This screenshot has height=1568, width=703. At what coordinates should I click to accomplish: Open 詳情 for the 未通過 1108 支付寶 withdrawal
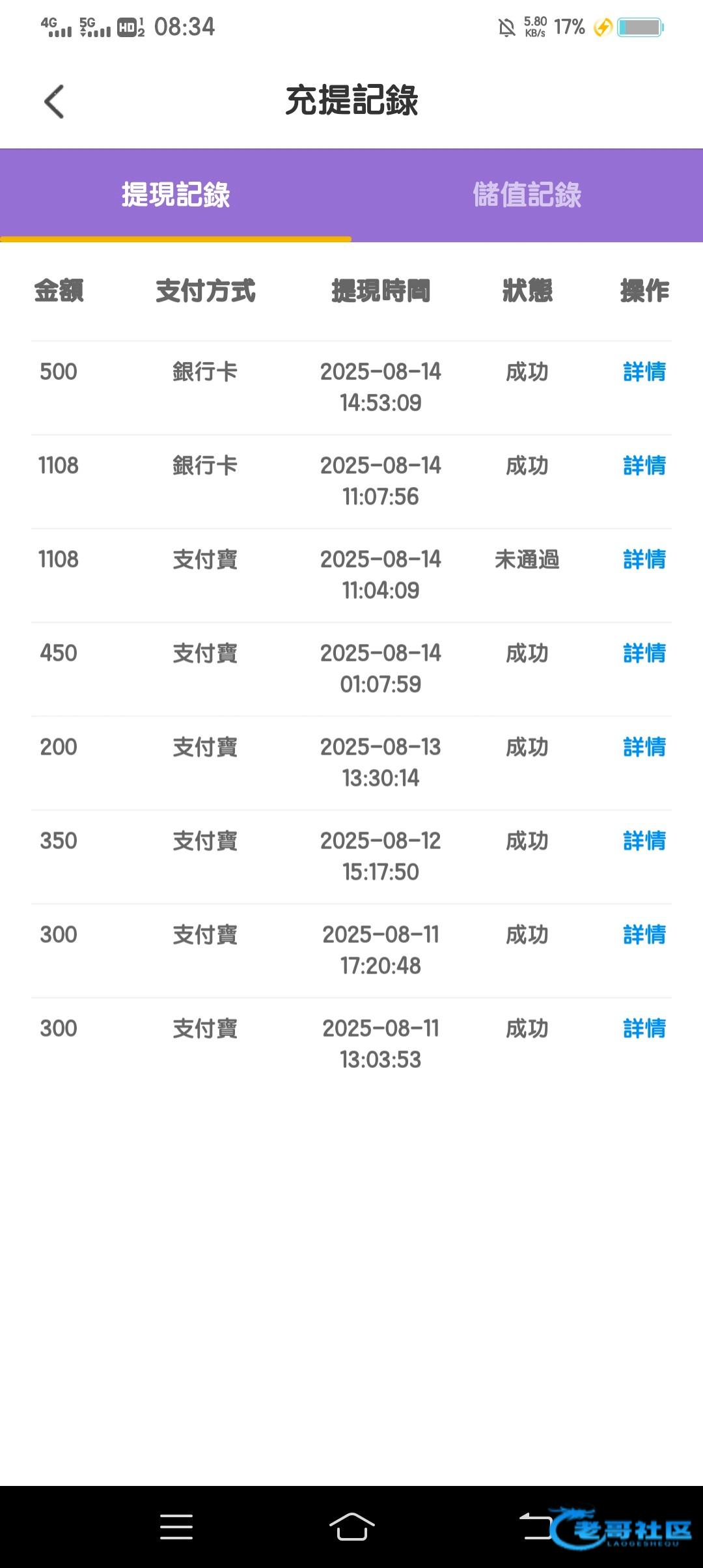pos(644,559)
